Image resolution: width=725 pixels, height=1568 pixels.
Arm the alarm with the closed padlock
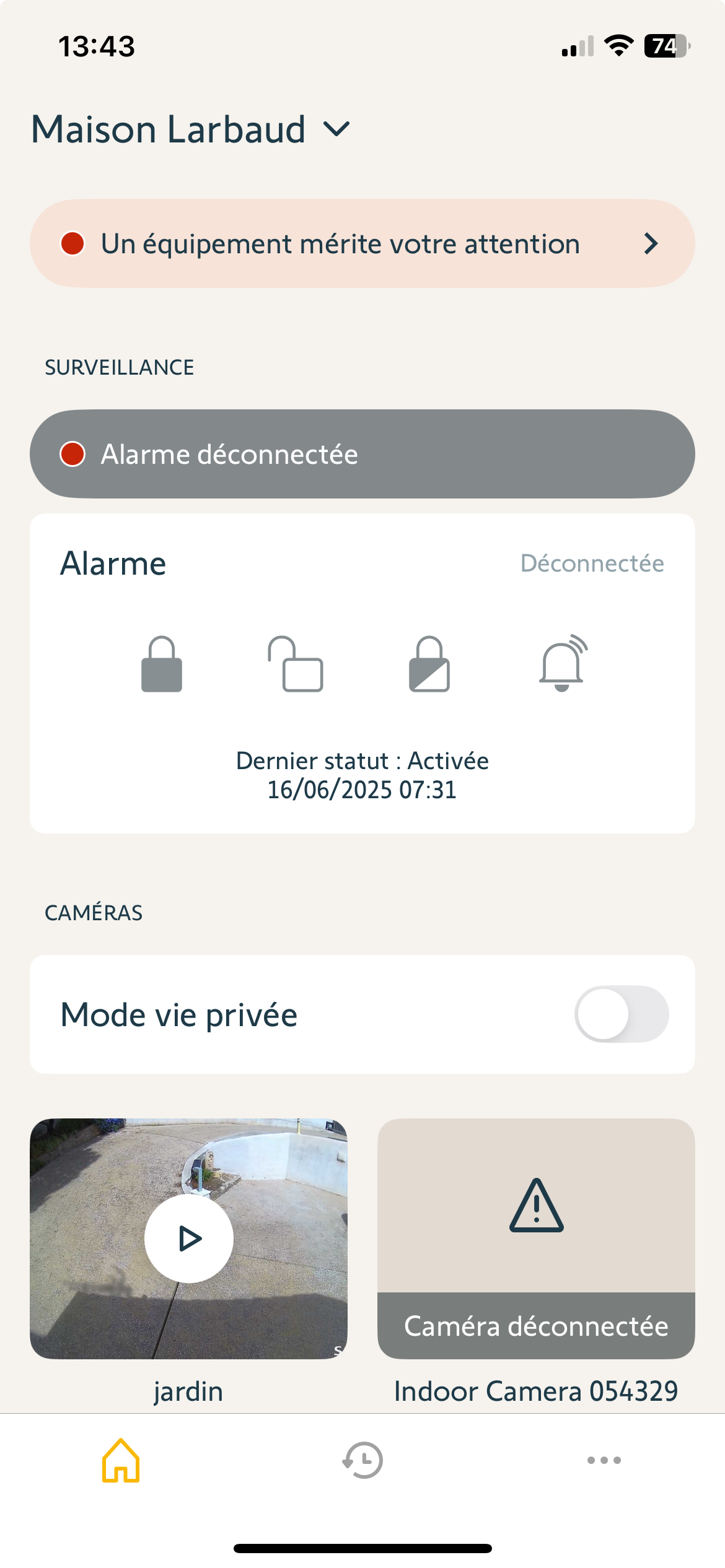coord(162,664)
